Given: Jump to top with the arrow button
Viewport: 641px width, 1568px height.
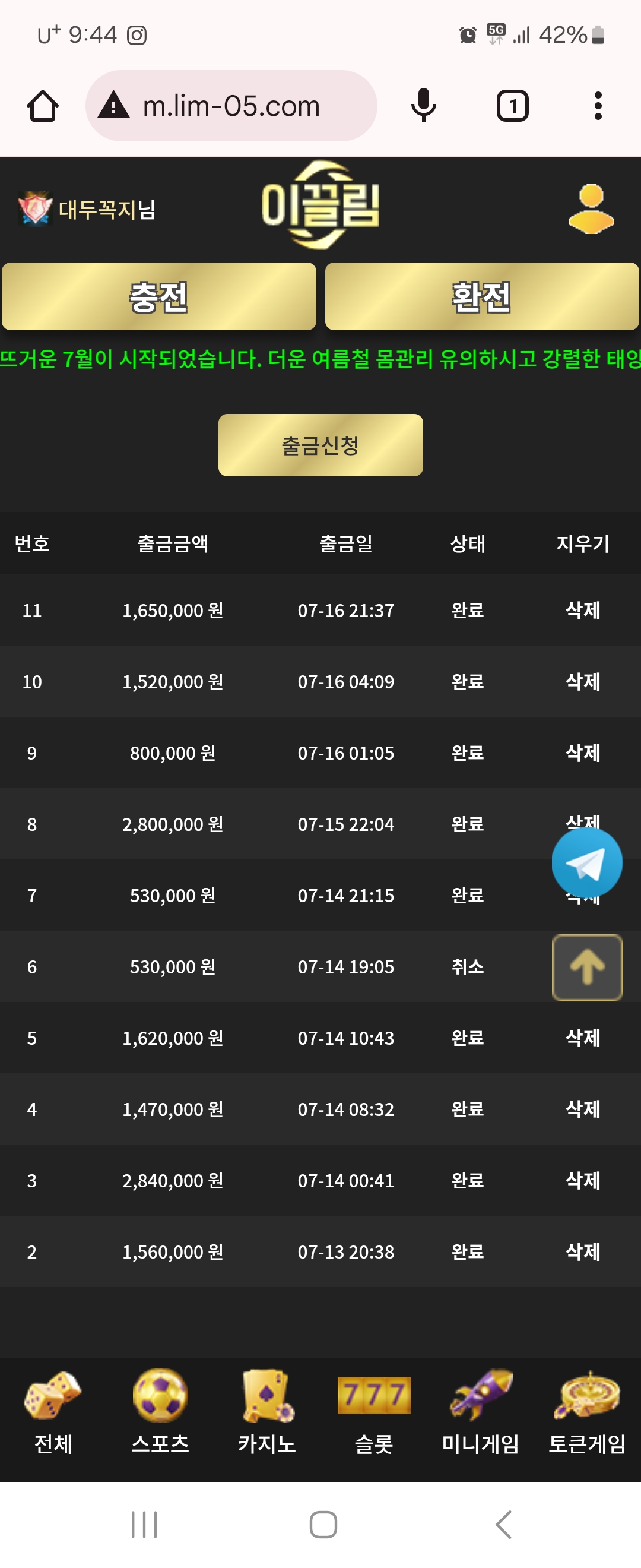Looking at the screenshot, I should 587,967.
